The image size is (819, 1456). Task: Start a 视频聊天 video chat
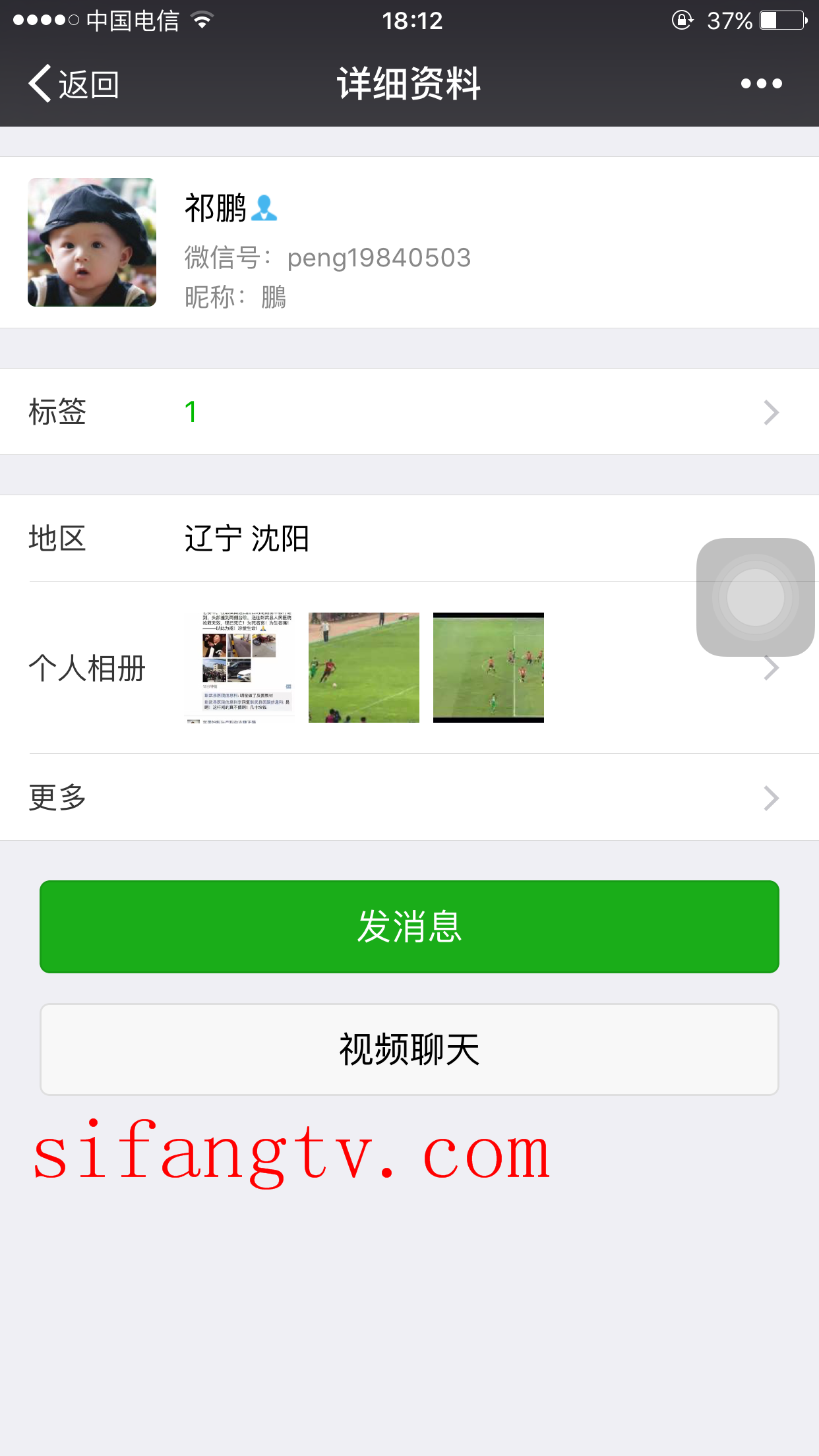coord(409,1049)
